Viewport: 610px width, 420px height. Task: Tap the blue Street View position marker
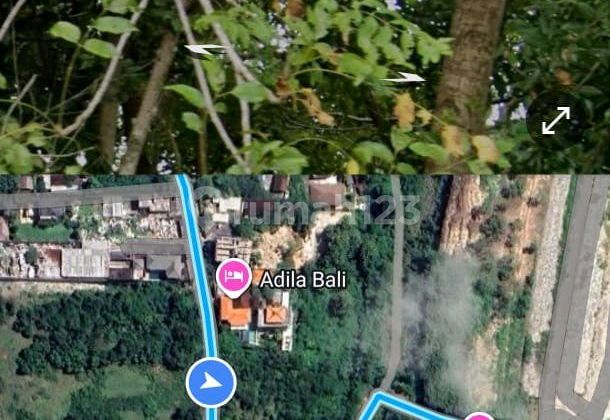211,382
